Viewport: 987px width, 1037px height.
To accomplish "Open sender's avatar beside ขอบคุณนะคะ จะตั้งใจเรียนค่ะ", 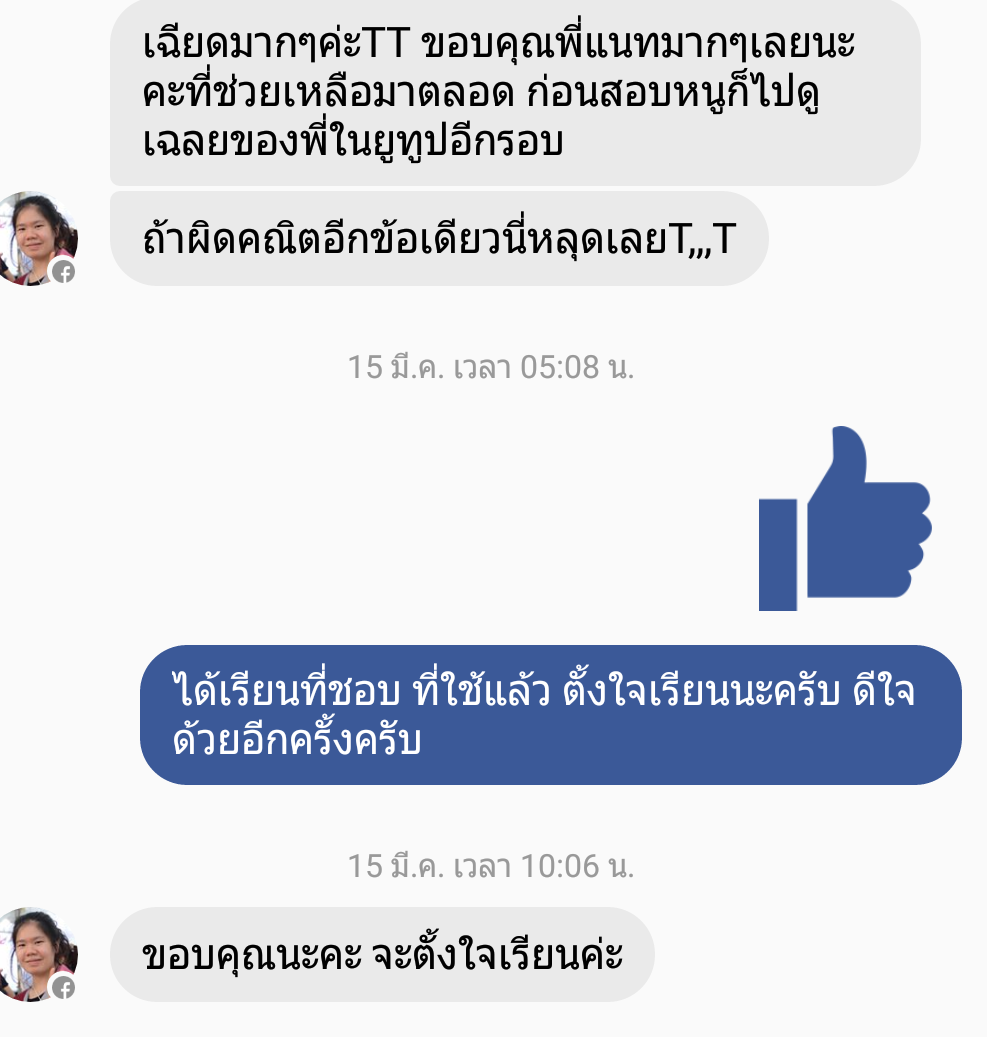I will 36,954.
